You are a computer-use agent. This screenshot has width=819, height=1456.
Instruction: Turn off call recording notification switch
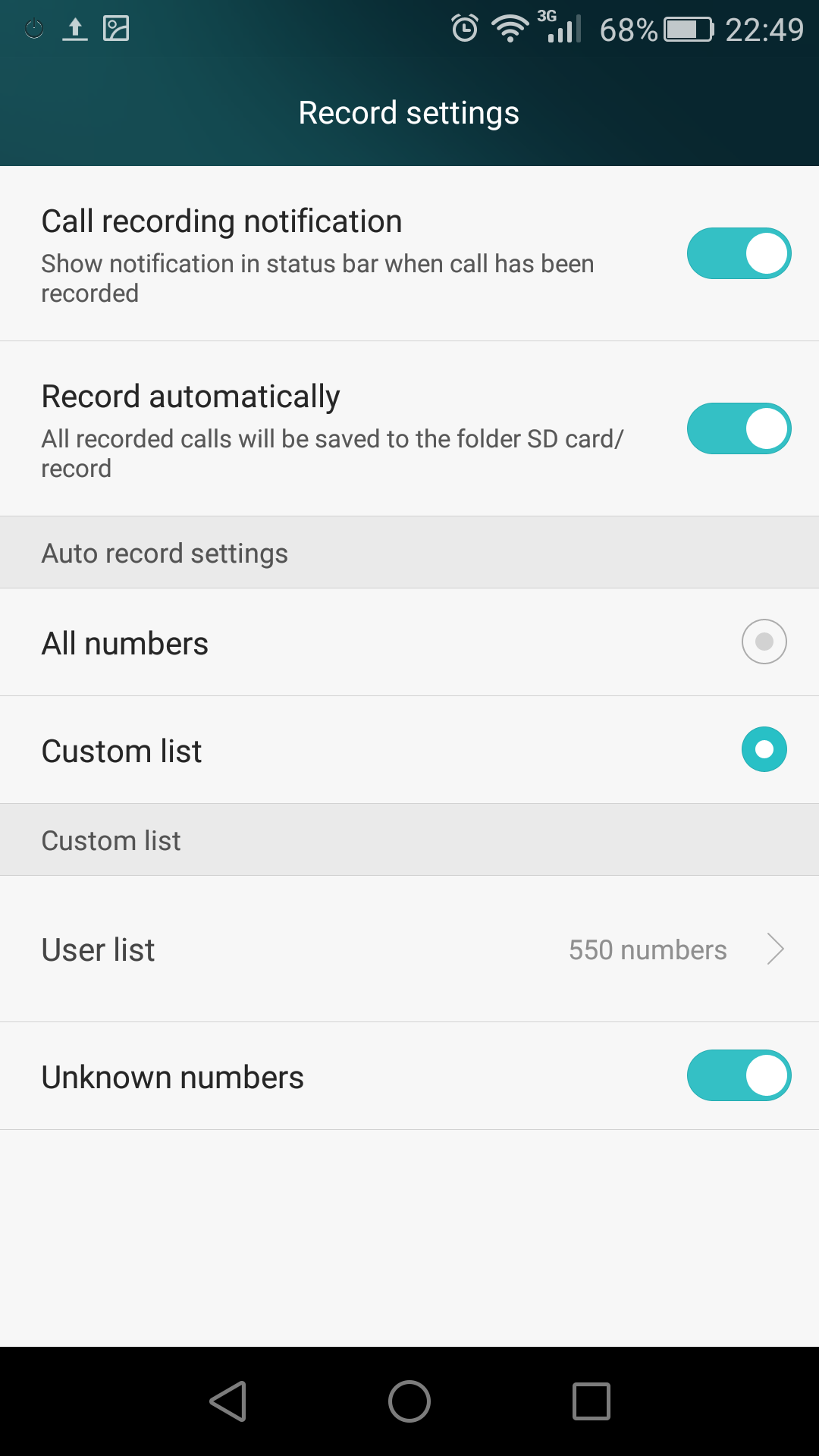coord(739,253)
